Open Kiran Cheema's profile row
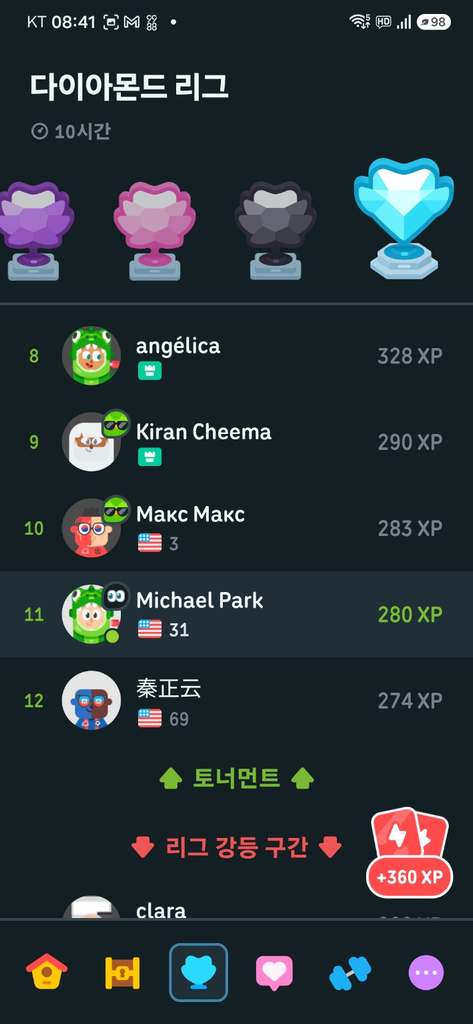473x1024 pixels. tap(236, 442)
